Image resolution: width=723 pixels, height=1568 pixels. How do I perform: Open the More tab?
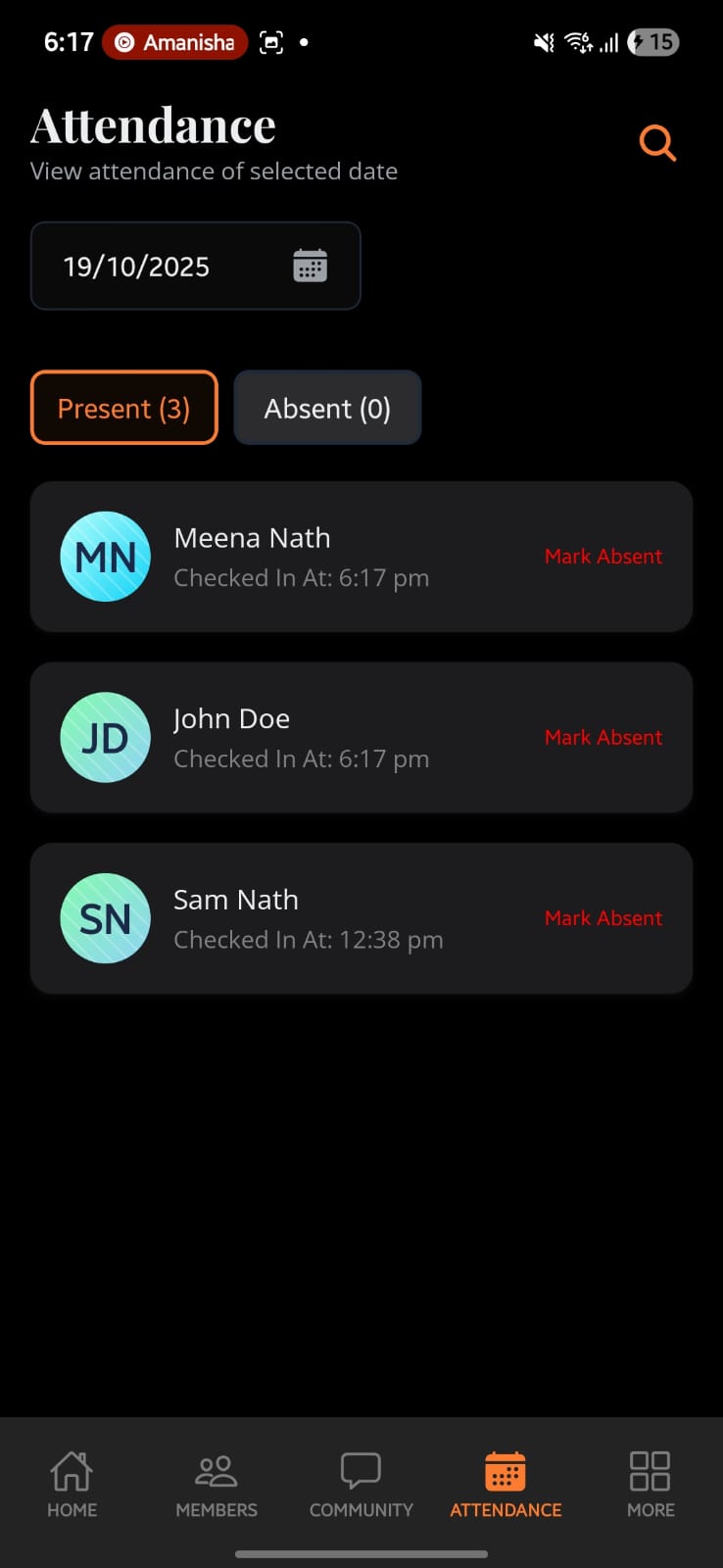click(651, 1485)
